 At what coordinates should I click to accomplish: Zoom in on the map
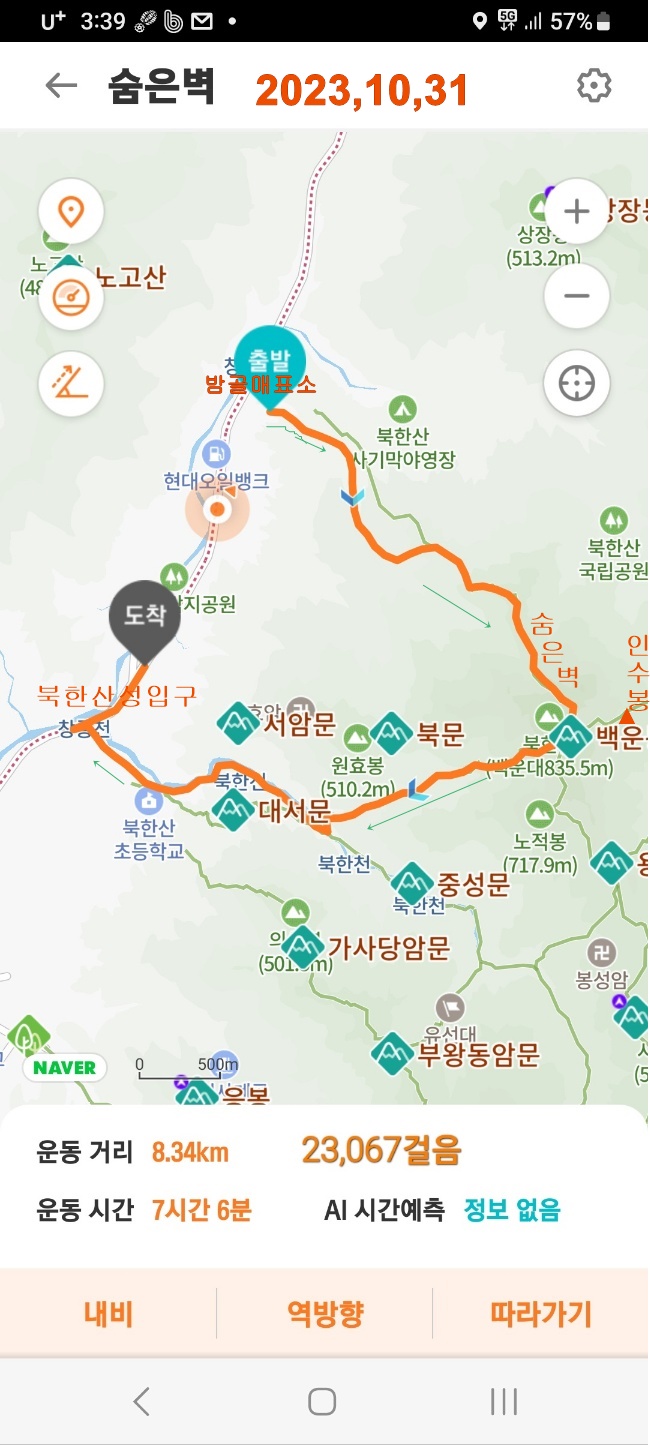coord(576,212)
